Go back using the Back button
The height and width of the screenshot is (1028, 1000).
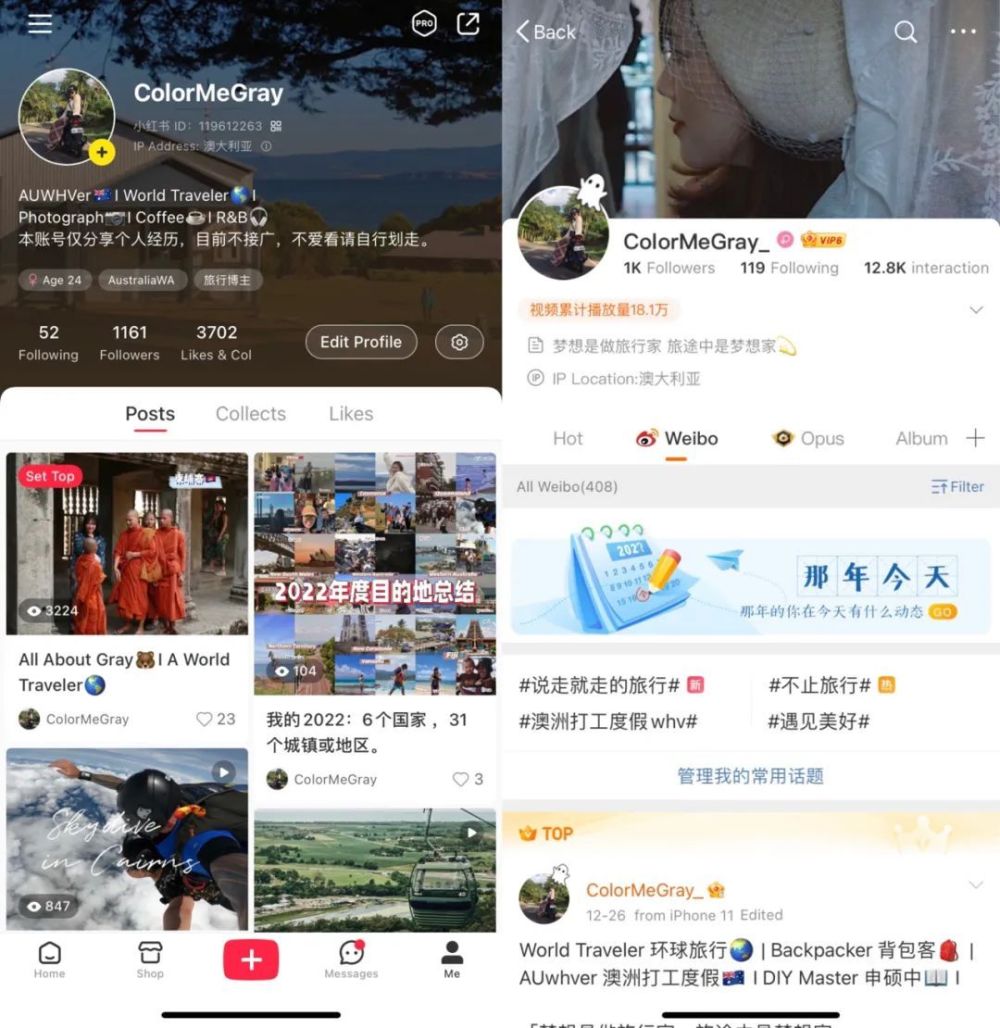click(546, 32)
